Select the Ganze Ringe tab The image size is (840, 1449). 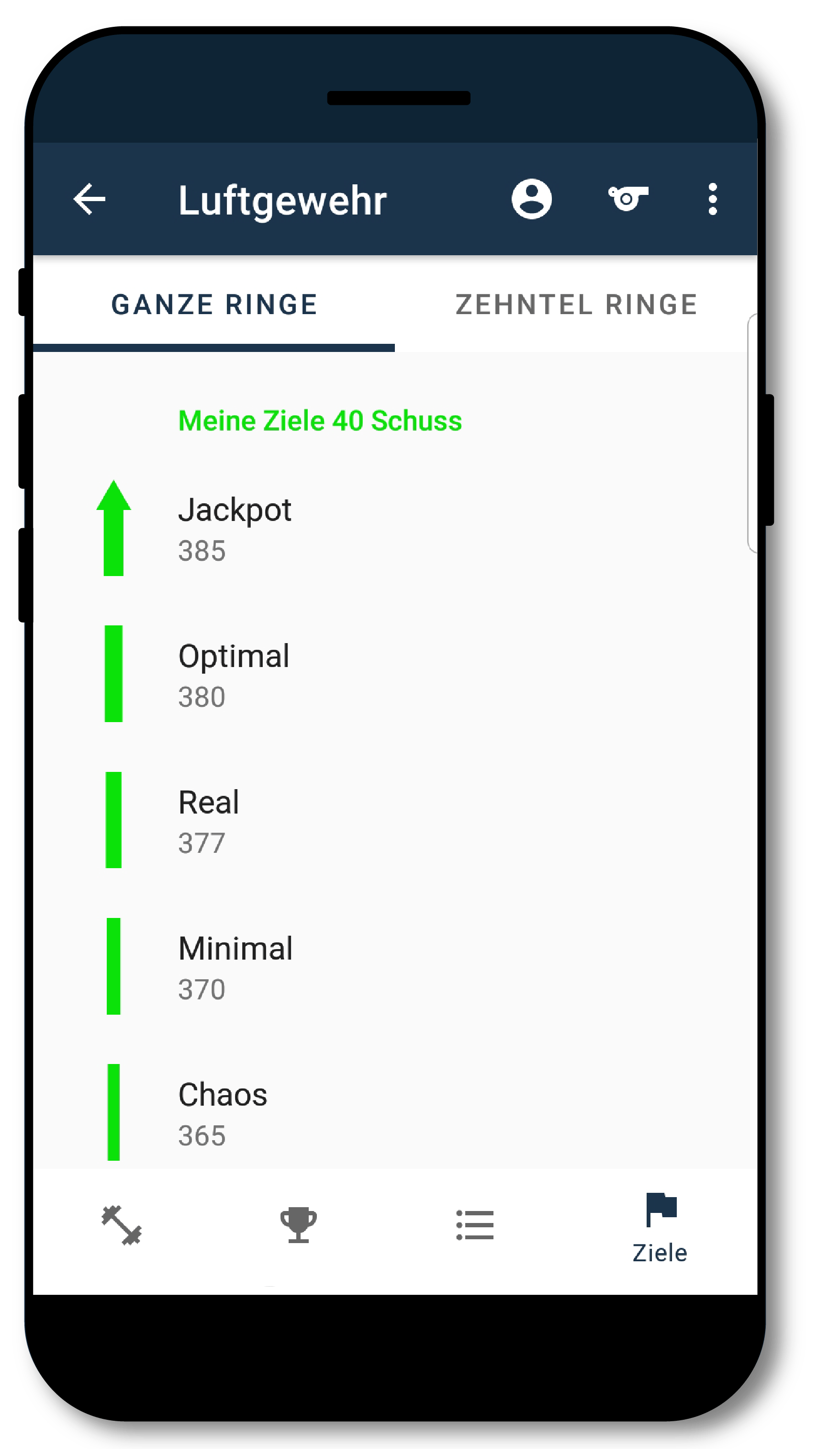214,305
